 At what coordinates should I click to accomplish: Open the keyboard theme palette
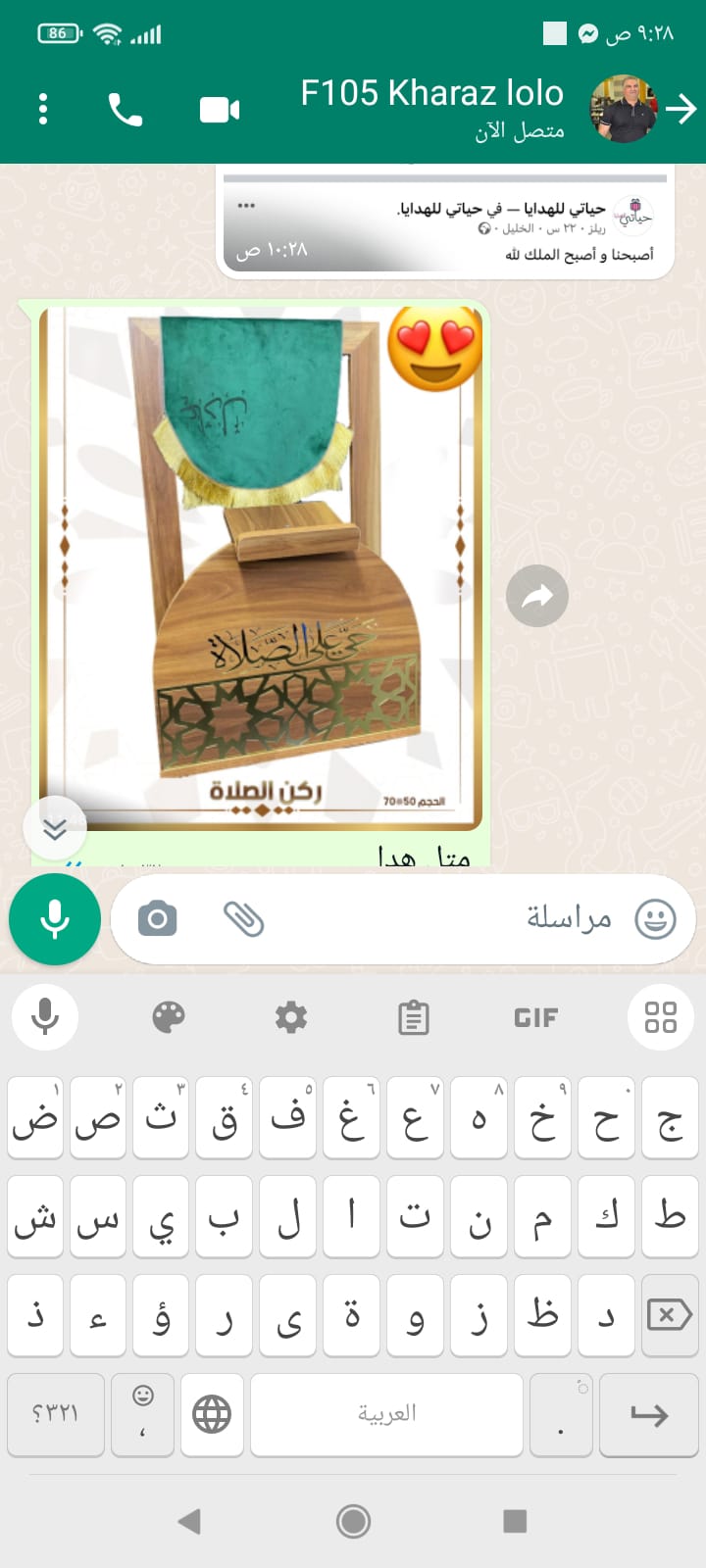point(169,1017)
